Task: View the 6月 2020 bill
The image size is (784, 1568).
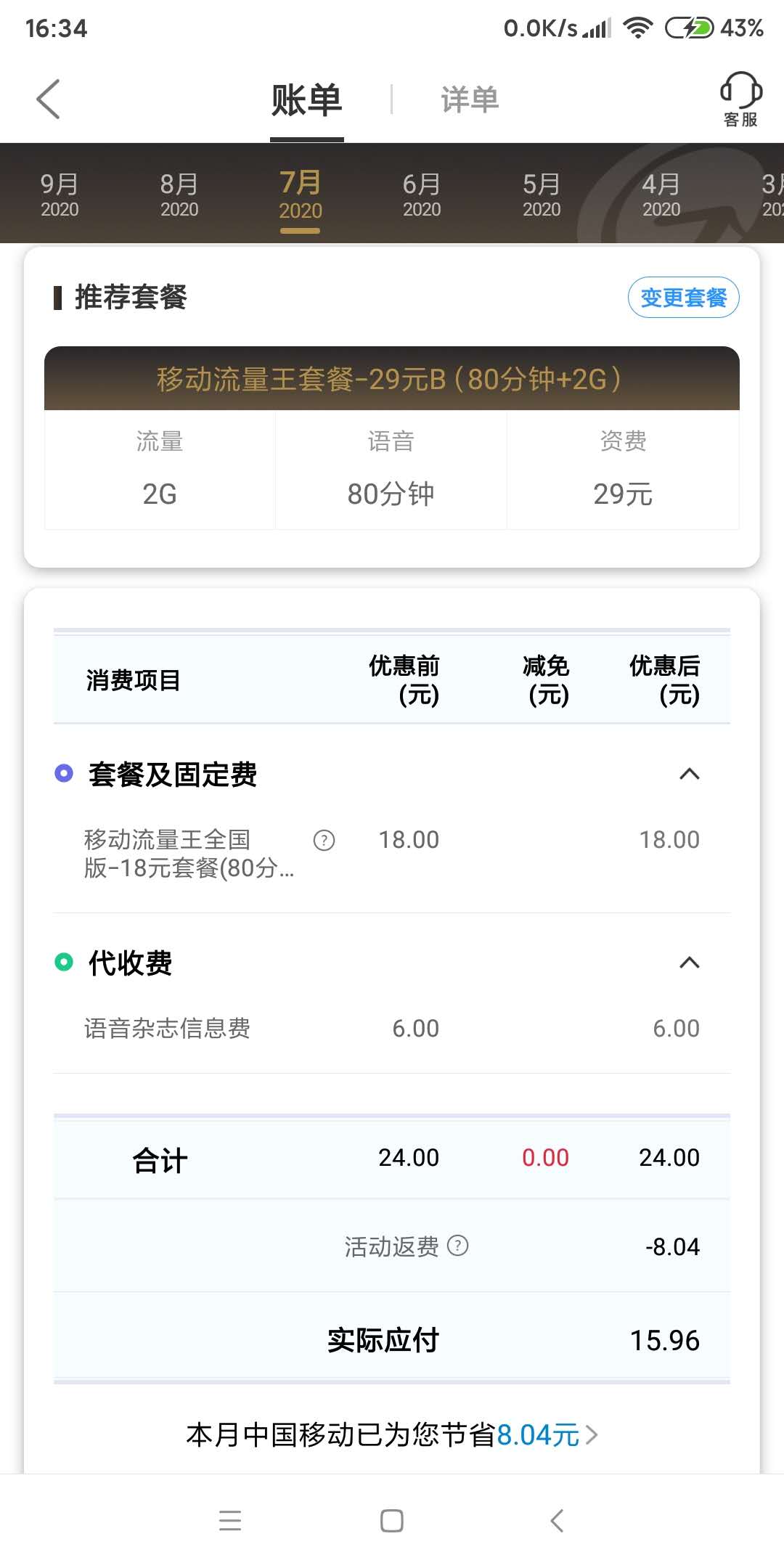Action: coord(422,195)
